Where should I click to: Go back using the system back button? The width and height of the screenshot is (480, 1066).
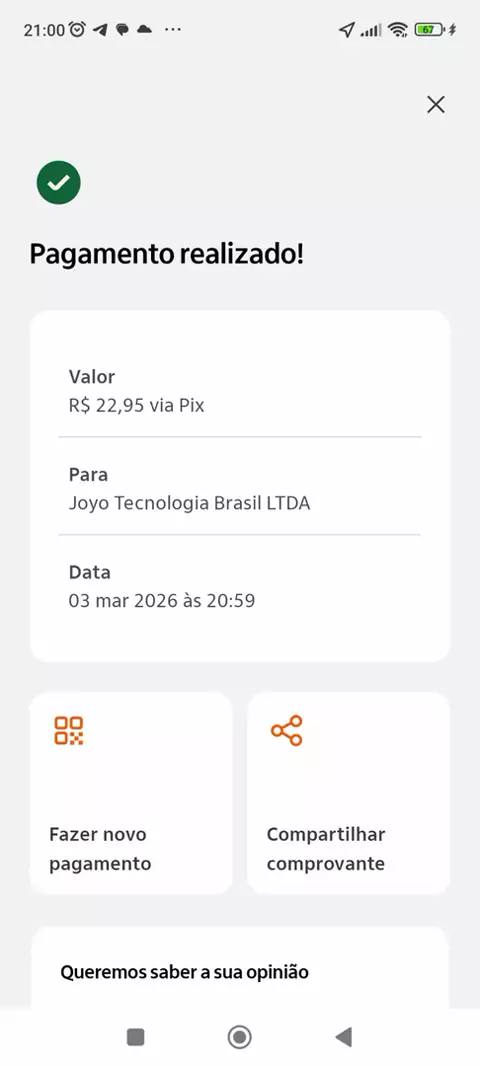[x=343, y=1037]
